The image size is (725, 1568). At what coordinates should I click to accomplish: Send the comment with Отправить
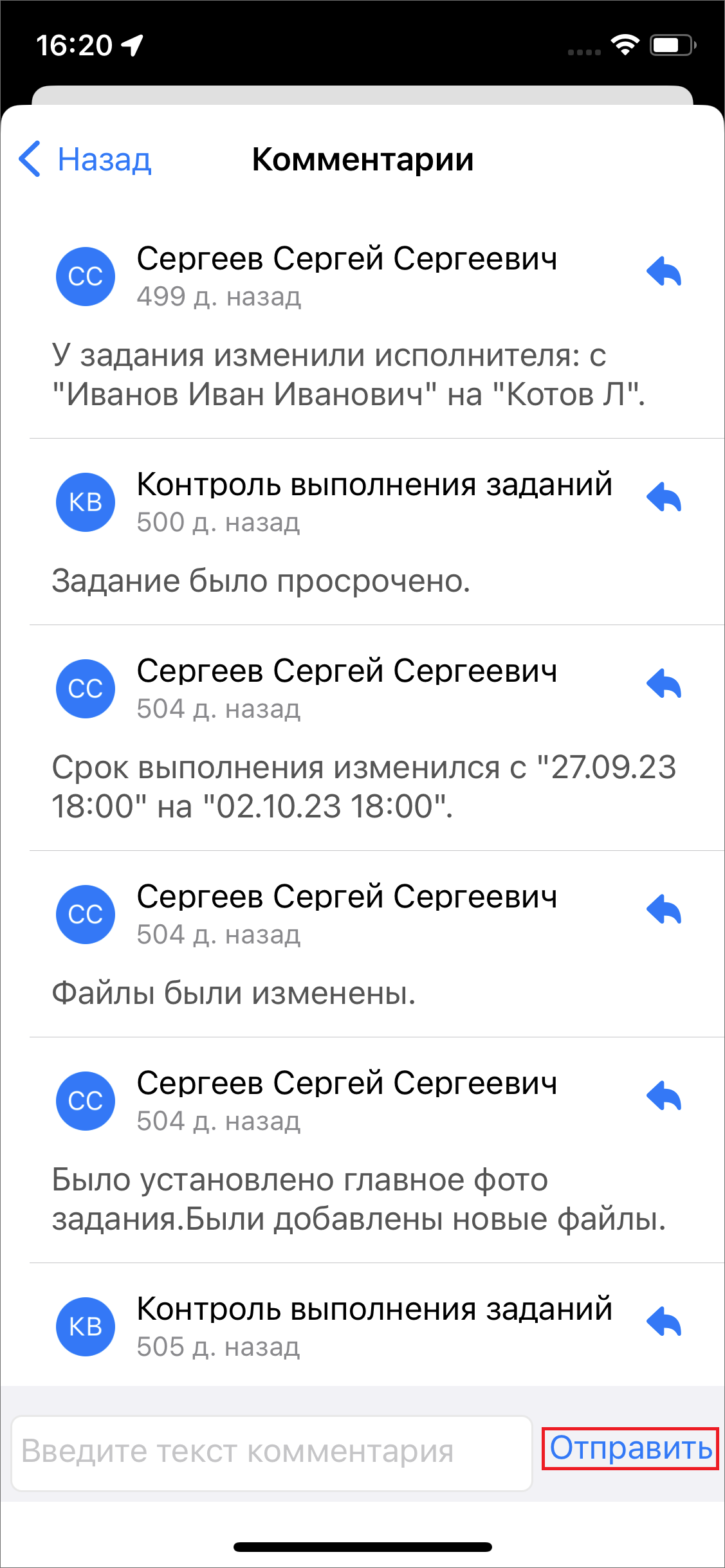tap(630, 1448)
